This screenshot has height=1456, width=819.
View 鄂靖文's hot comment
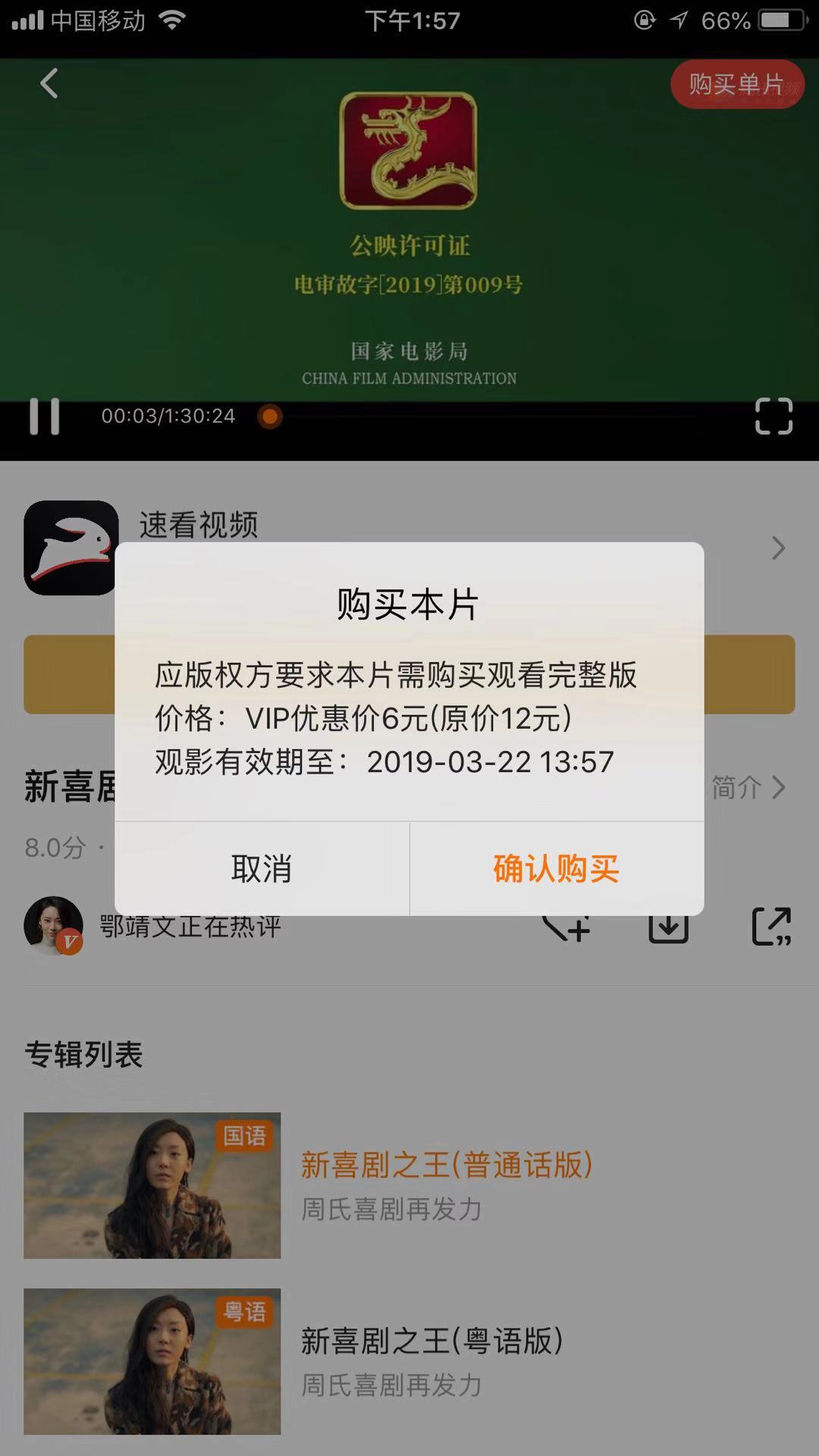click(190, 928)
